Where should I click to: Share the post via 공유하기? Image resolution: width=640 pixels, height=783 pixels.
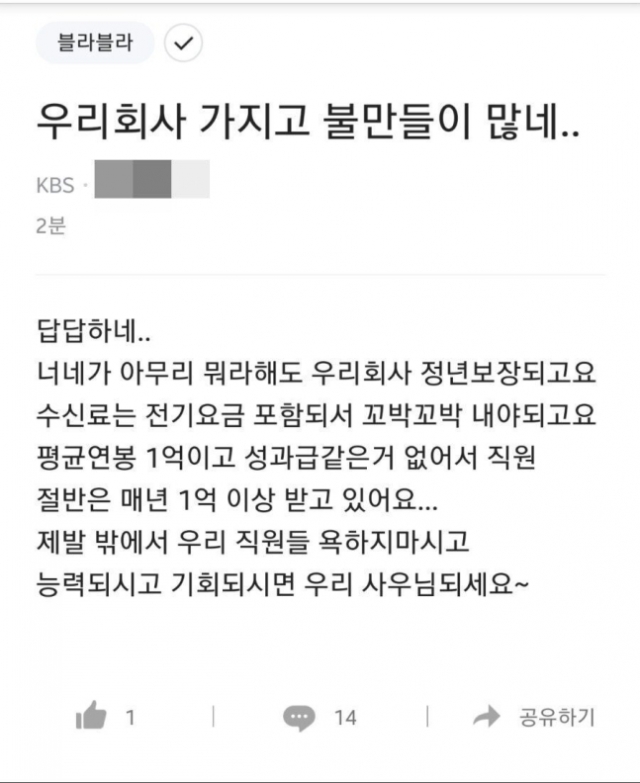click(537, 716)
